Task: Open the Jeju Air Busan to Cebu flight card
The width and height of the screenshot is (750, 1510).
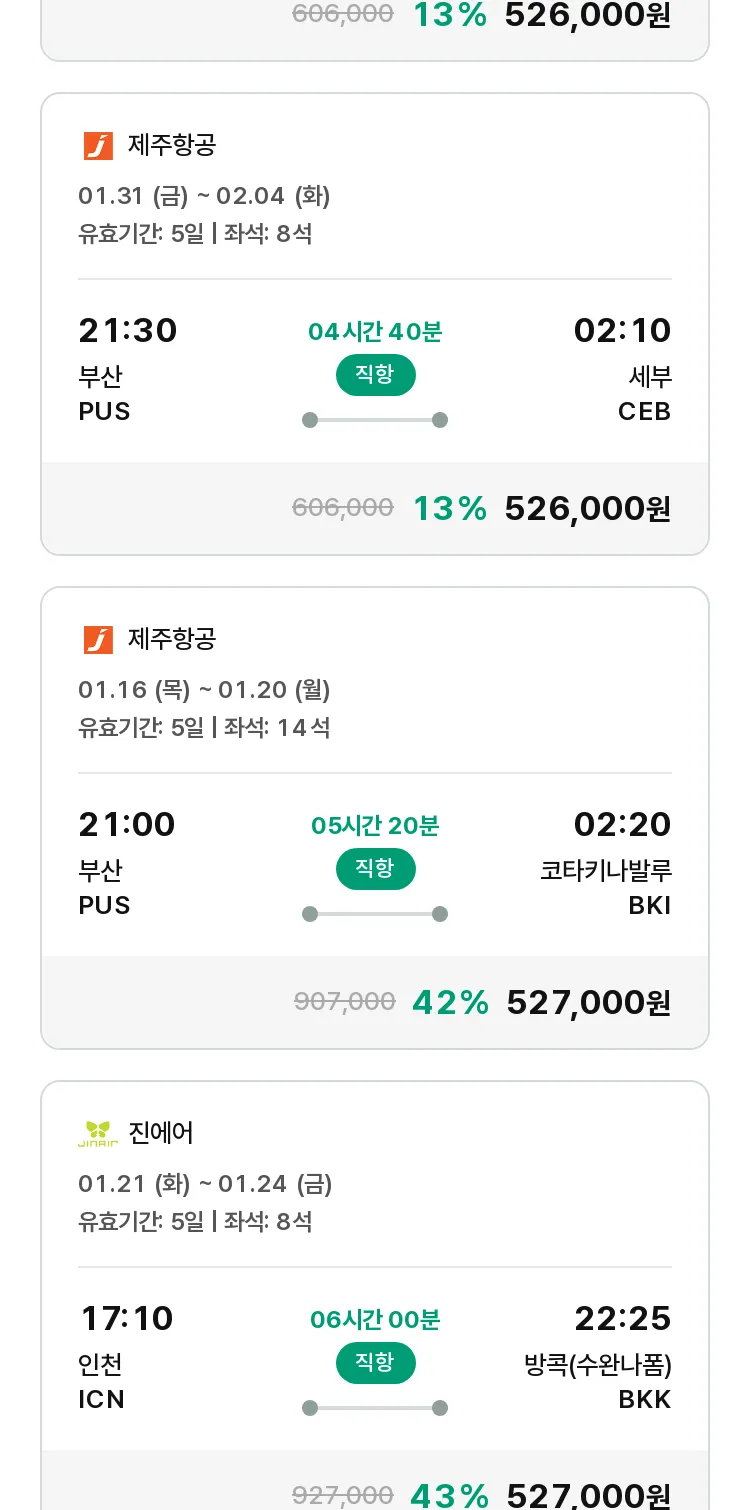Action: point(375,324)
